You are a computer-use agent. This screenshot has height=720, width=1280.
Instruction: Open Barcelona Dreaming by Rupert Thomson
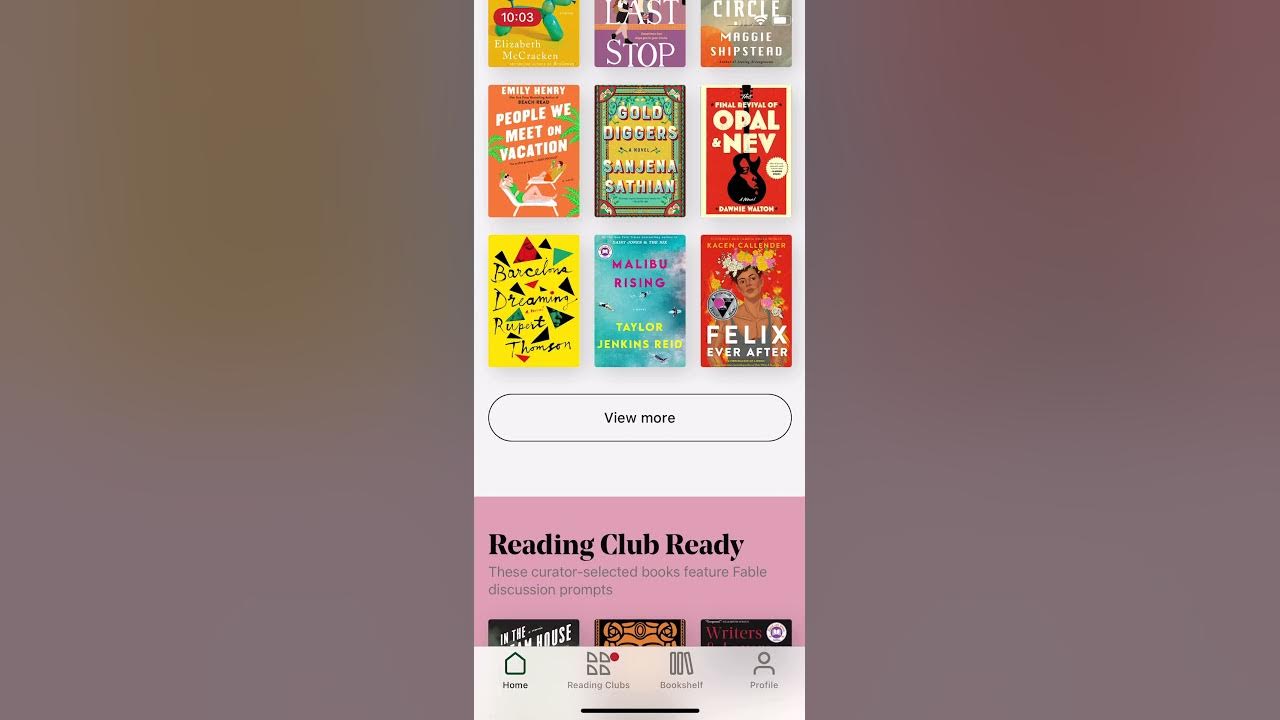point(533,301)
